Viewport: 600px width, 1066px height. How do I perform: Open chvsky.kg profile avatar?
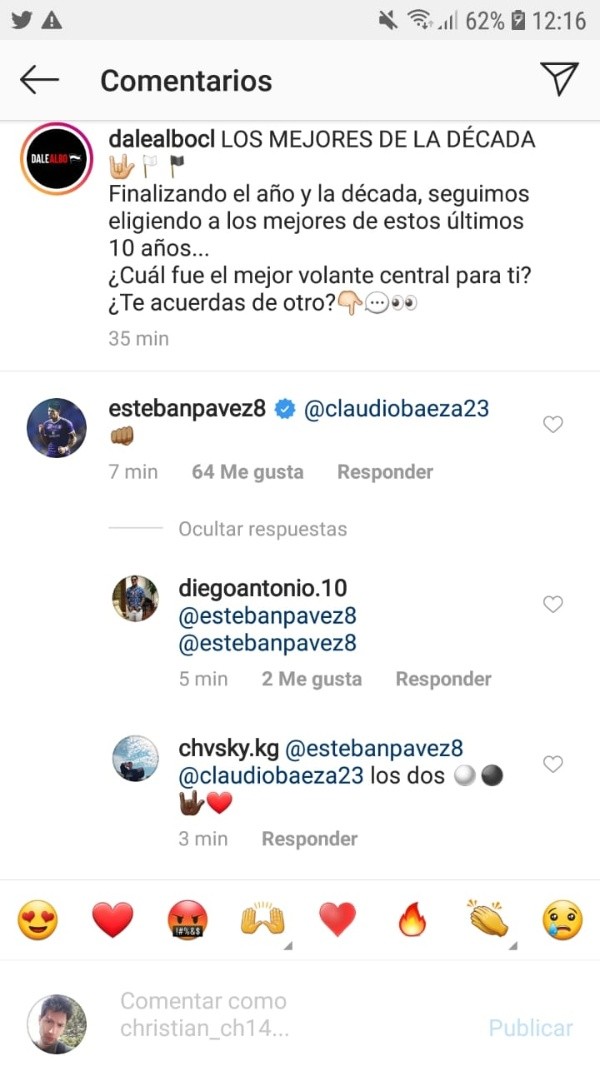pos(134,758)
